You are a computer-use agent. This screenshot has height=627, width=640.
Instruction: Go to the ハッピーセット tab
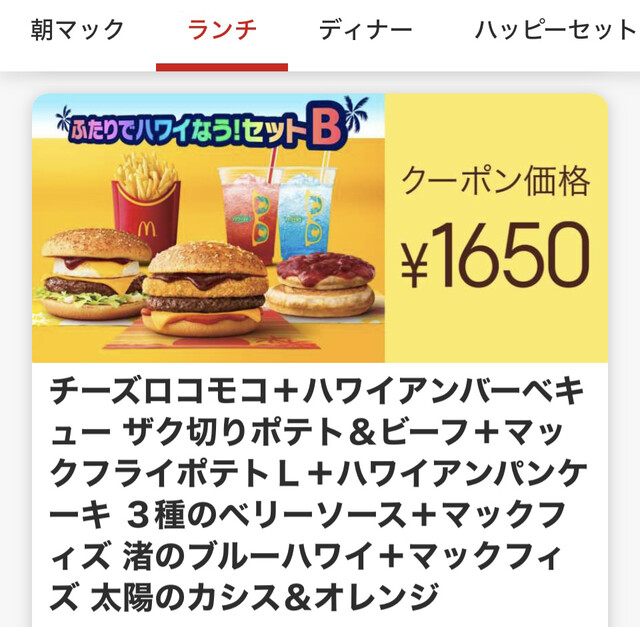555,30
